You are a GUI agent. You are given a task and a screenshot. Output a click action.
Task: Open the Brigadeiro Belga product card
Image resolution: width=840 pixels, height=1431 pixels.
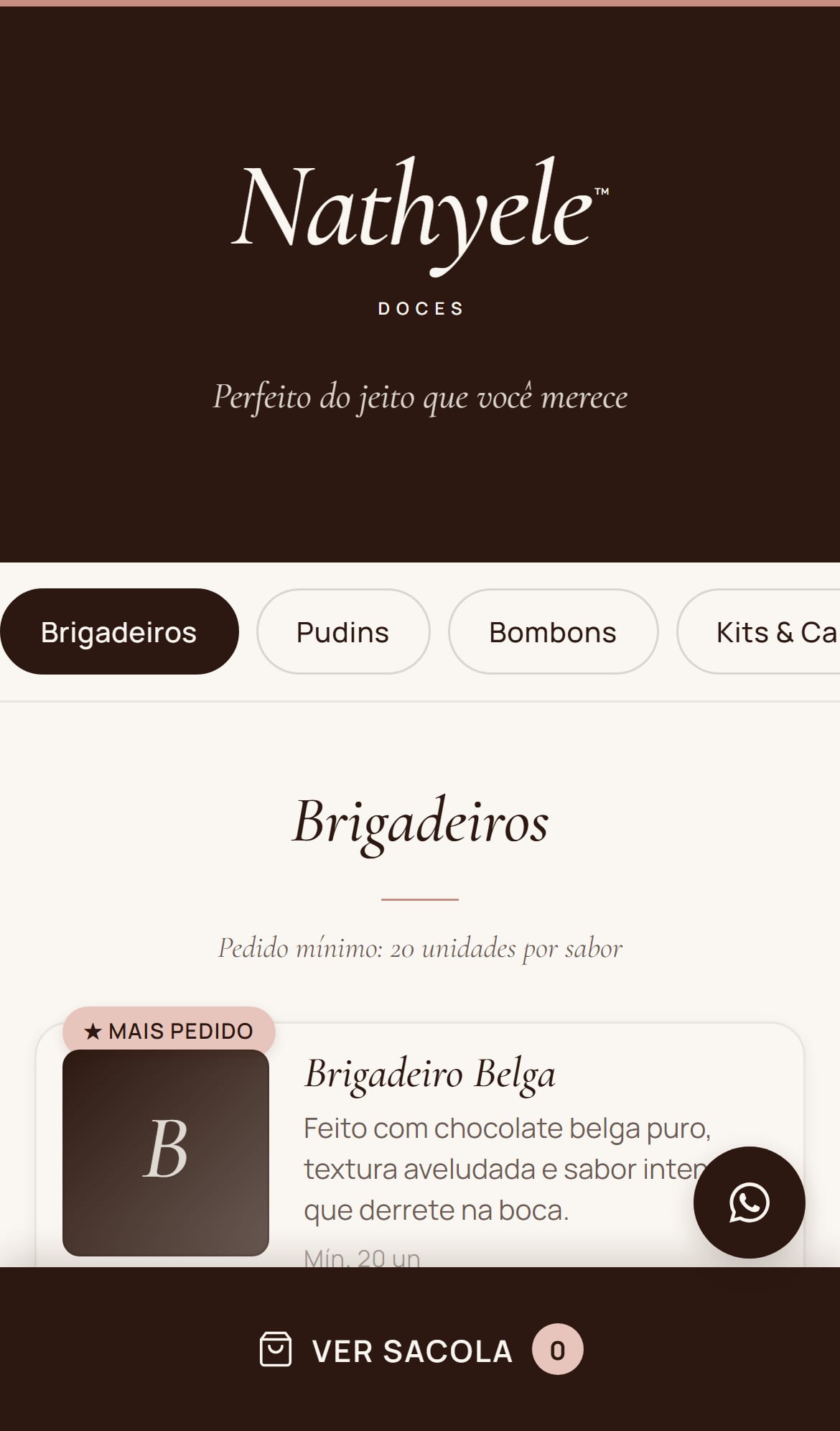(x=420, y=1145)
